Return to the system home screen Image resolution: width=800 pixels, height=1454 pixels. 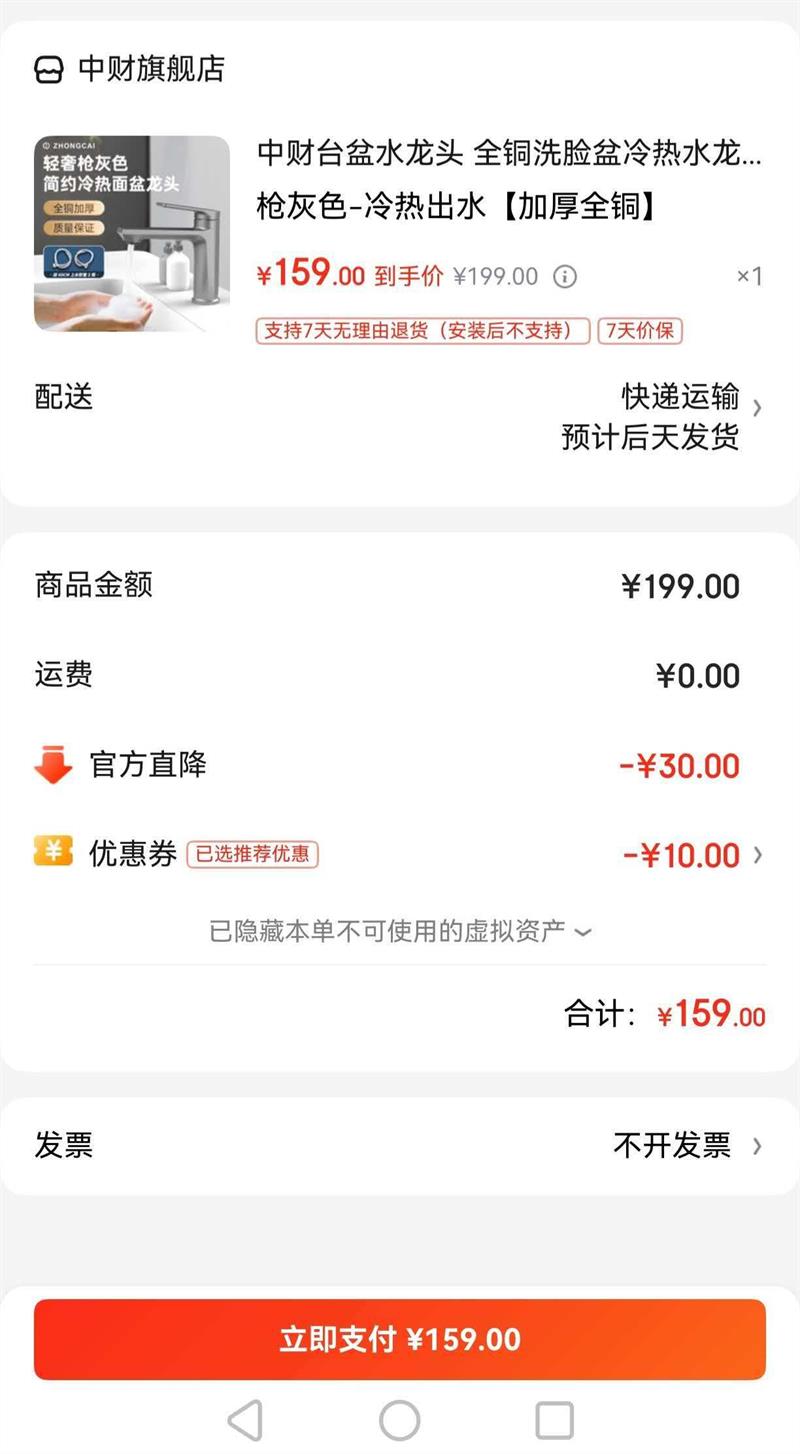click(x=400, y=1420)
